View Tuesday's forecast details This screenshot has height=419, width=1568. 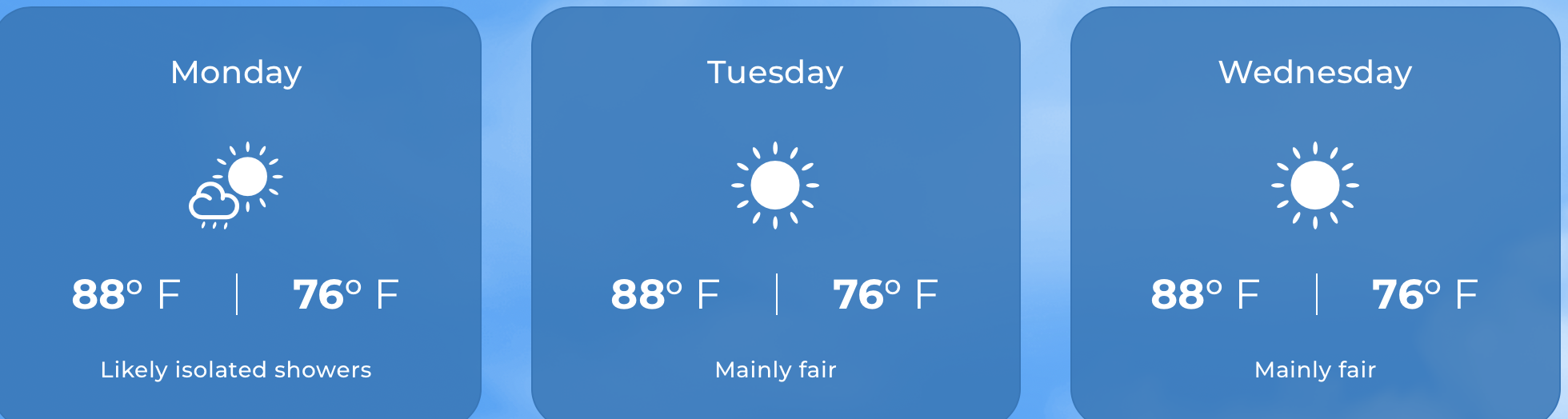[775, 212]
